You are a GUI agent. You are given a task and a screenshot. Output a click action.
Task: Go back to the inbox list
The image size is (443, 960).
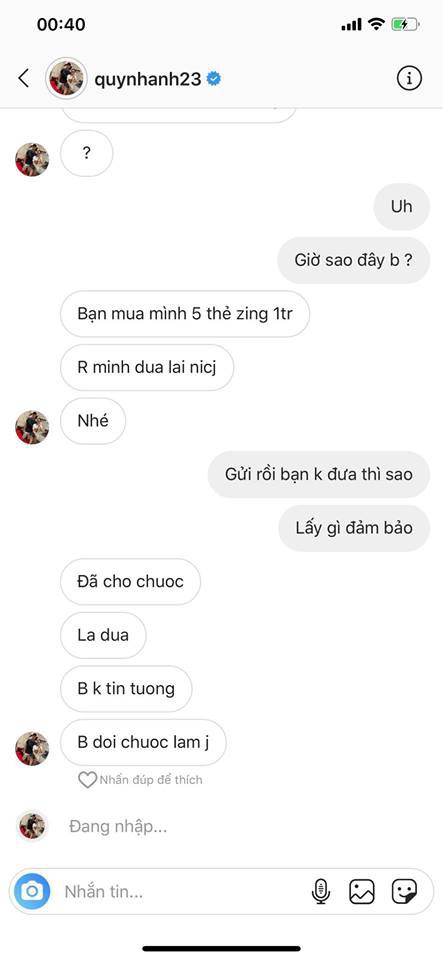point(23,78)
